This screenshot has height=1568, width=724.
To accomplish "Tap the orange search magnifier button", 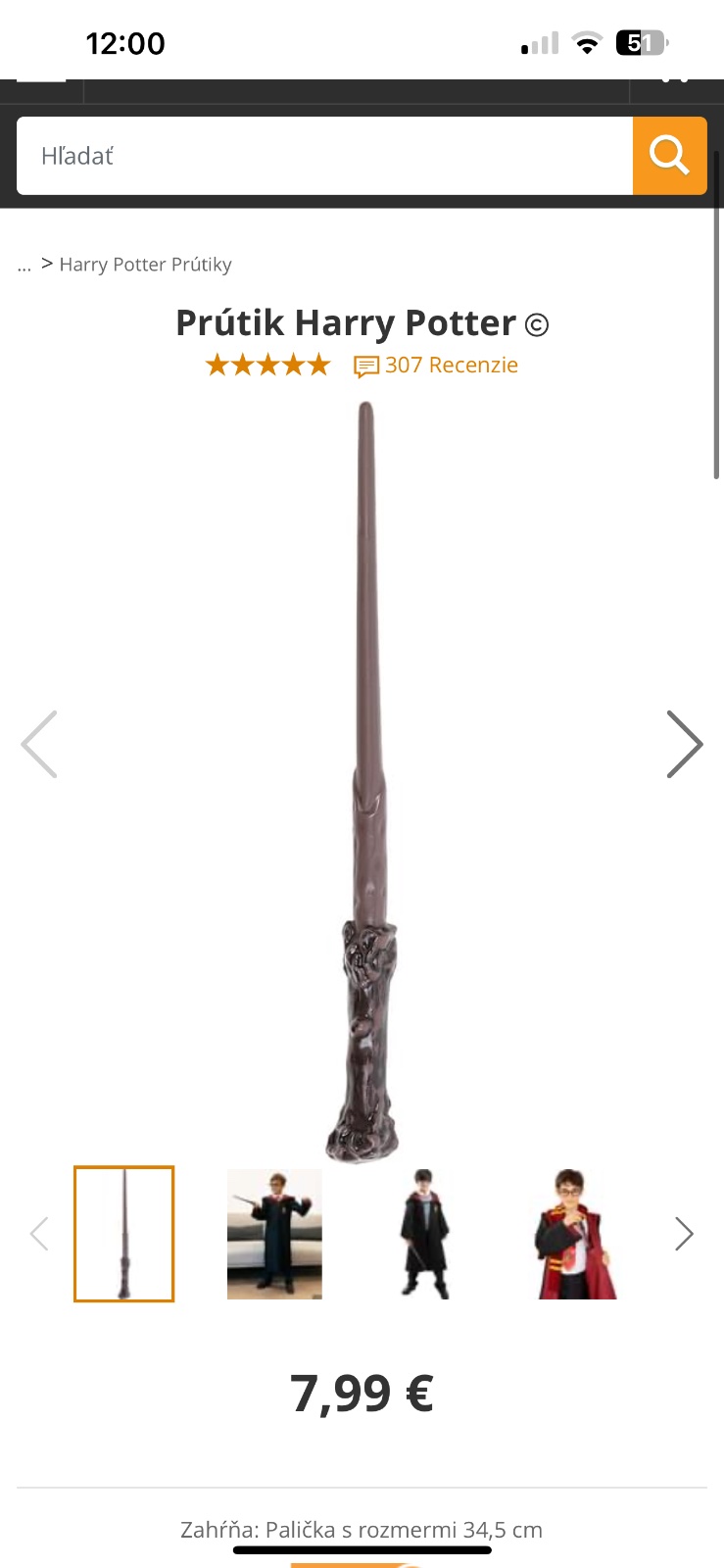I will click(669, 156).
